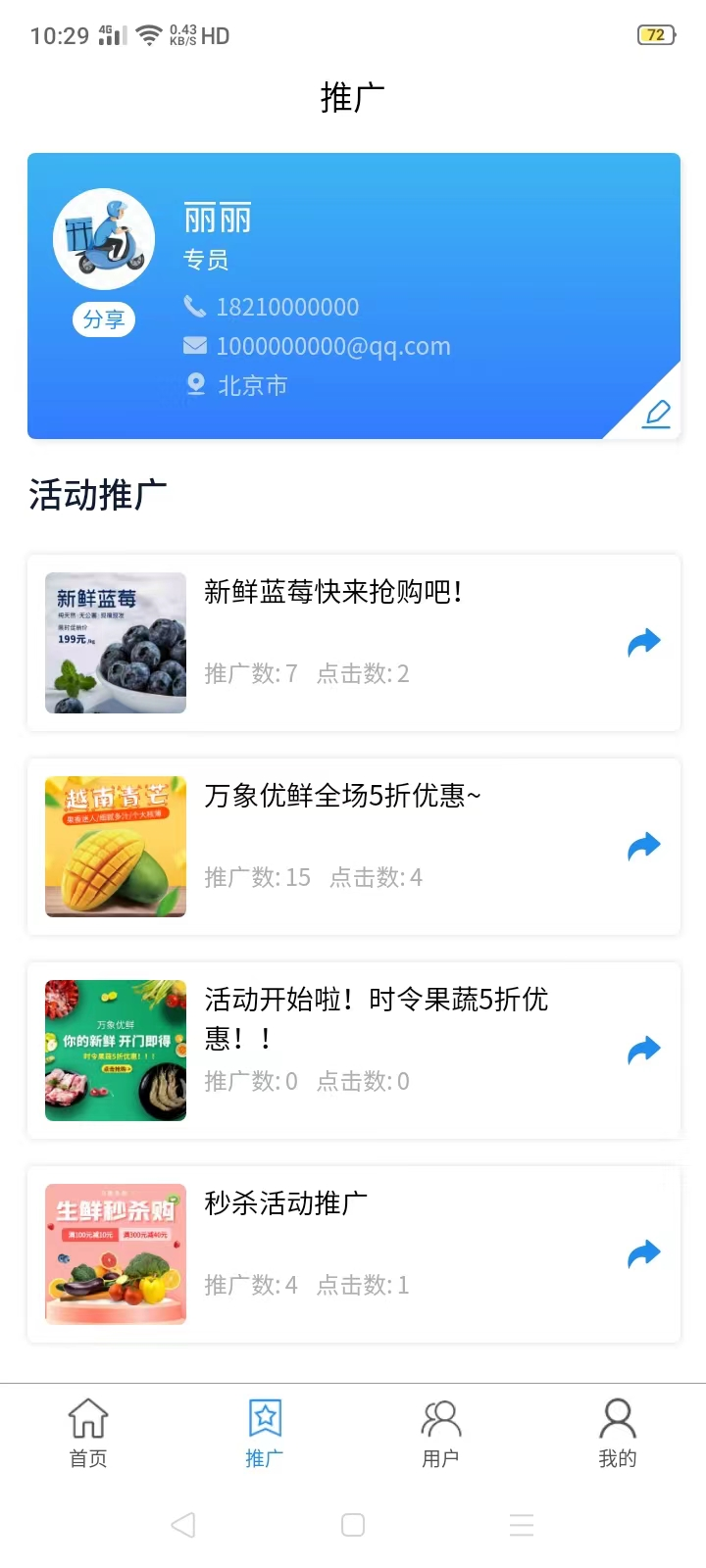Share the 秒杀活动推广 promotion

pos(644,1253)
